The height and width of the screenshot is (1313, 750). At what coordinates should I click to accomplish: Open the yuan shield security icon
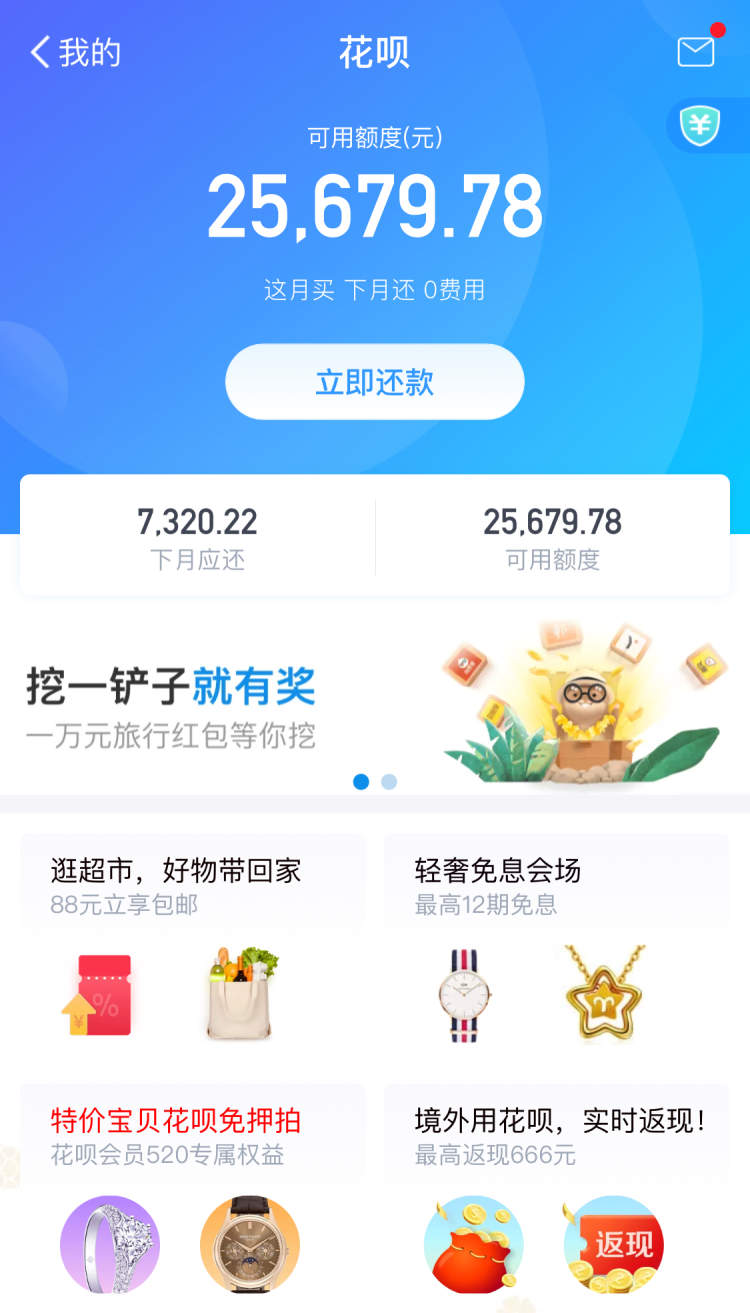[x=701, y=126]
